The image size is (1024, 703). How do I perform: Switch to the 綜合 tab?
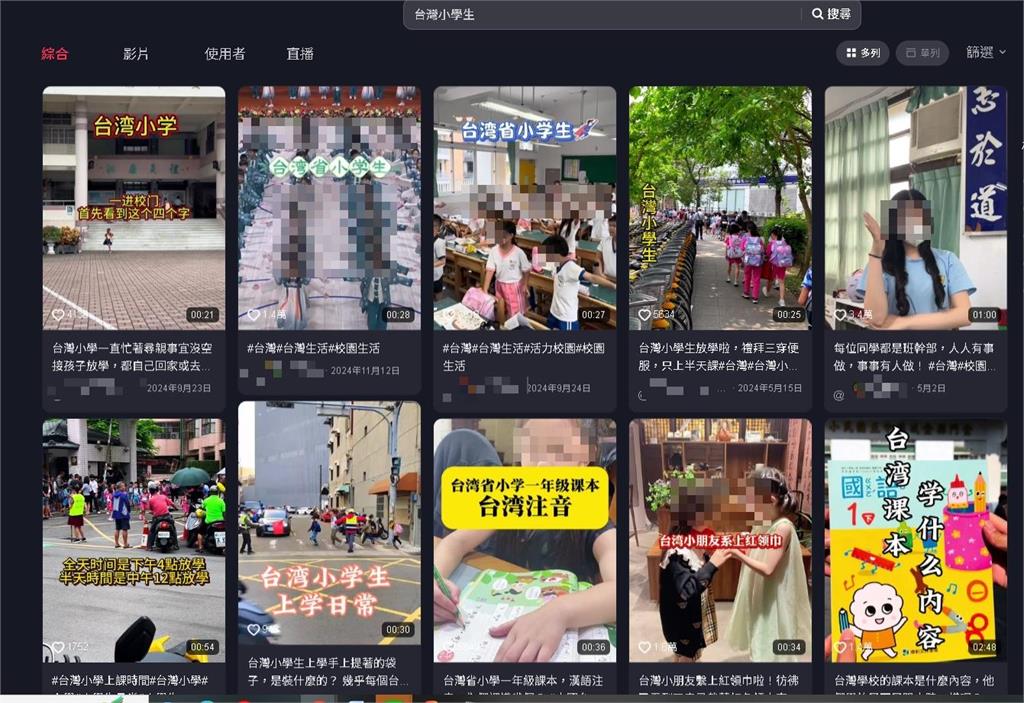point(55,54)
